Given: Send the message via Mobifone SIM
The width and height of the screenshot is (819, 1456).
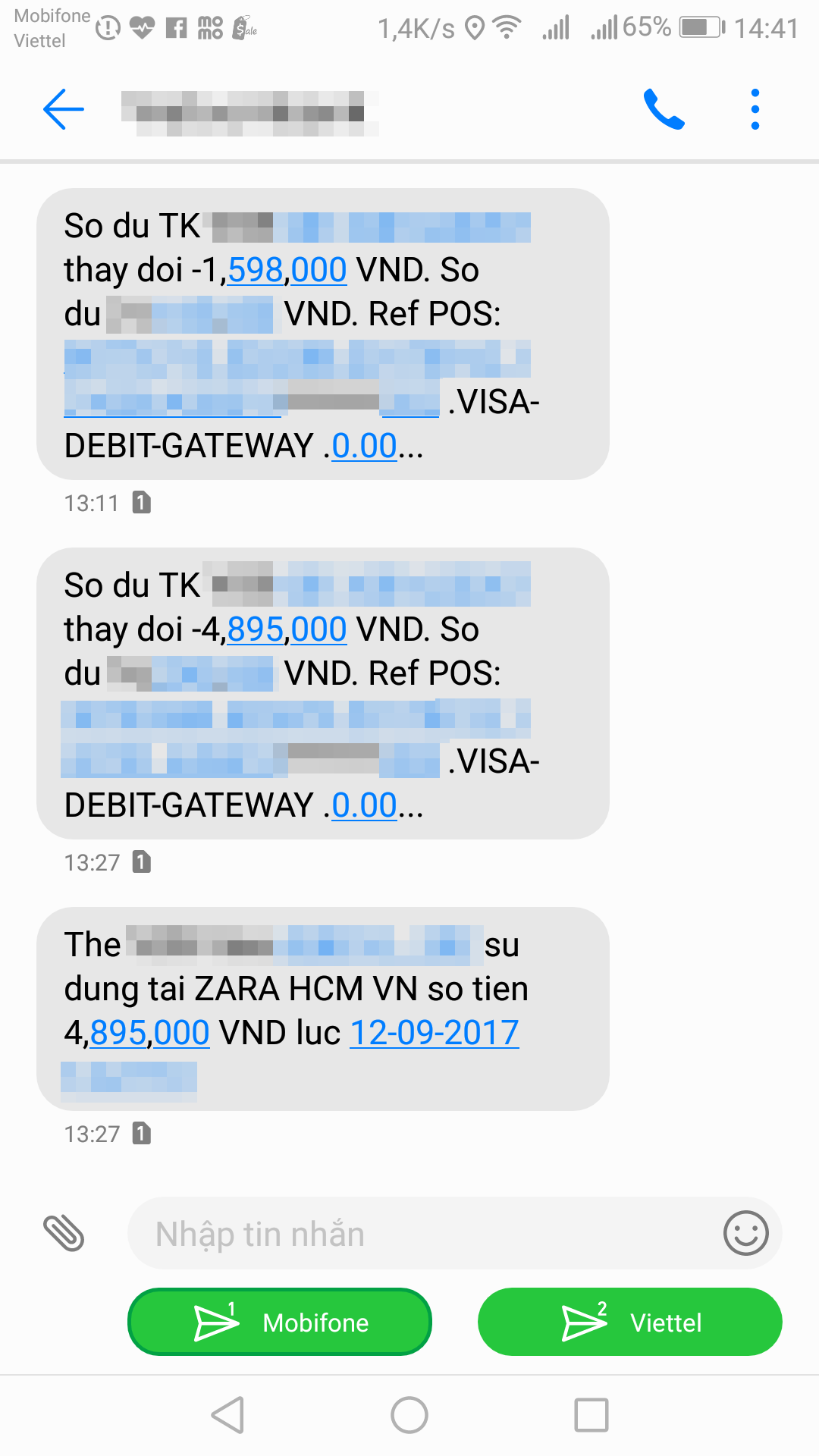Looking at the screenshot, I should coord(280,1322).
